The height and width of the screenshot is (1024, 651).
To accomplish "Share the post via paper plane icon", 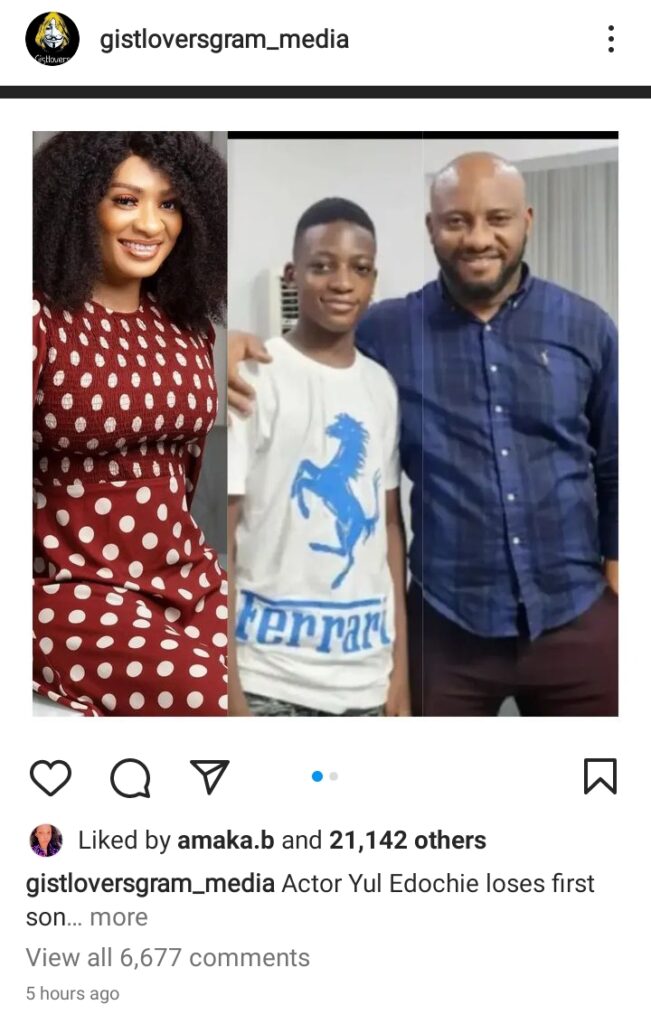I will (x=210, y=777).
